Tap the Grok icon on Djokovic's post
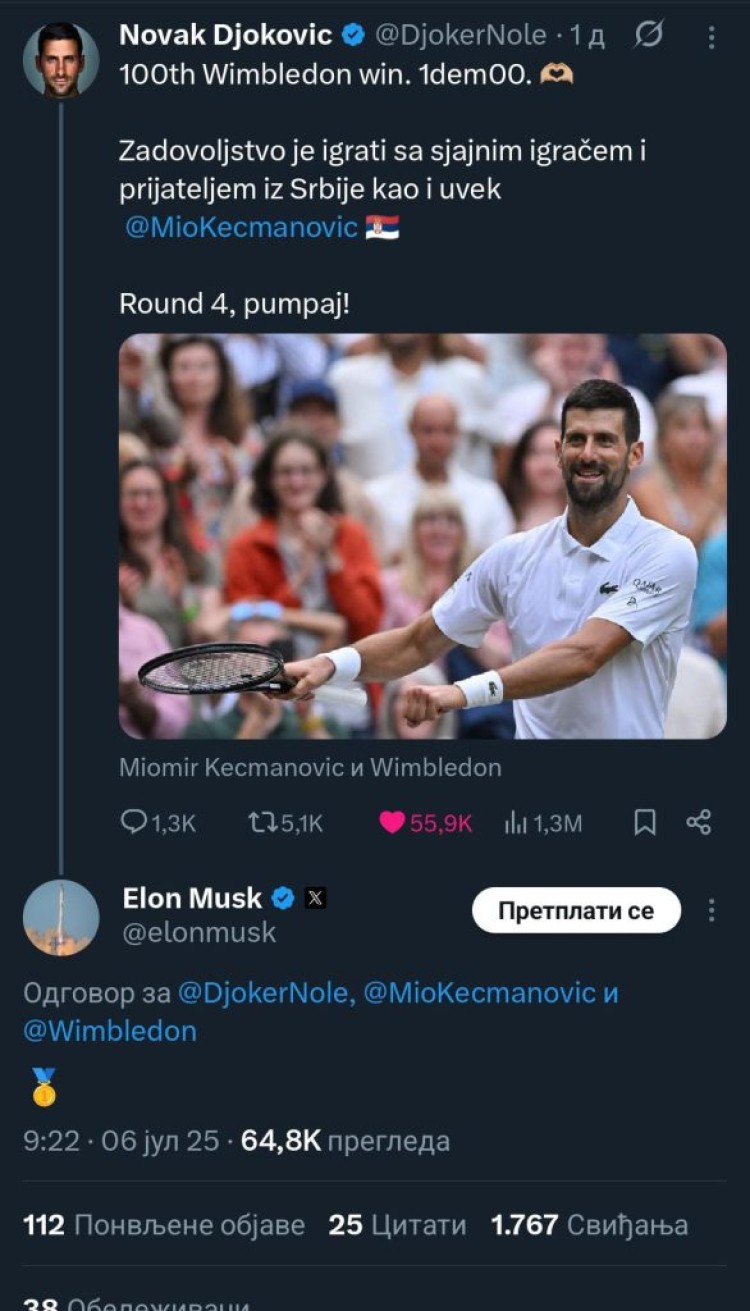750x1311 pixels. (649, 36)
